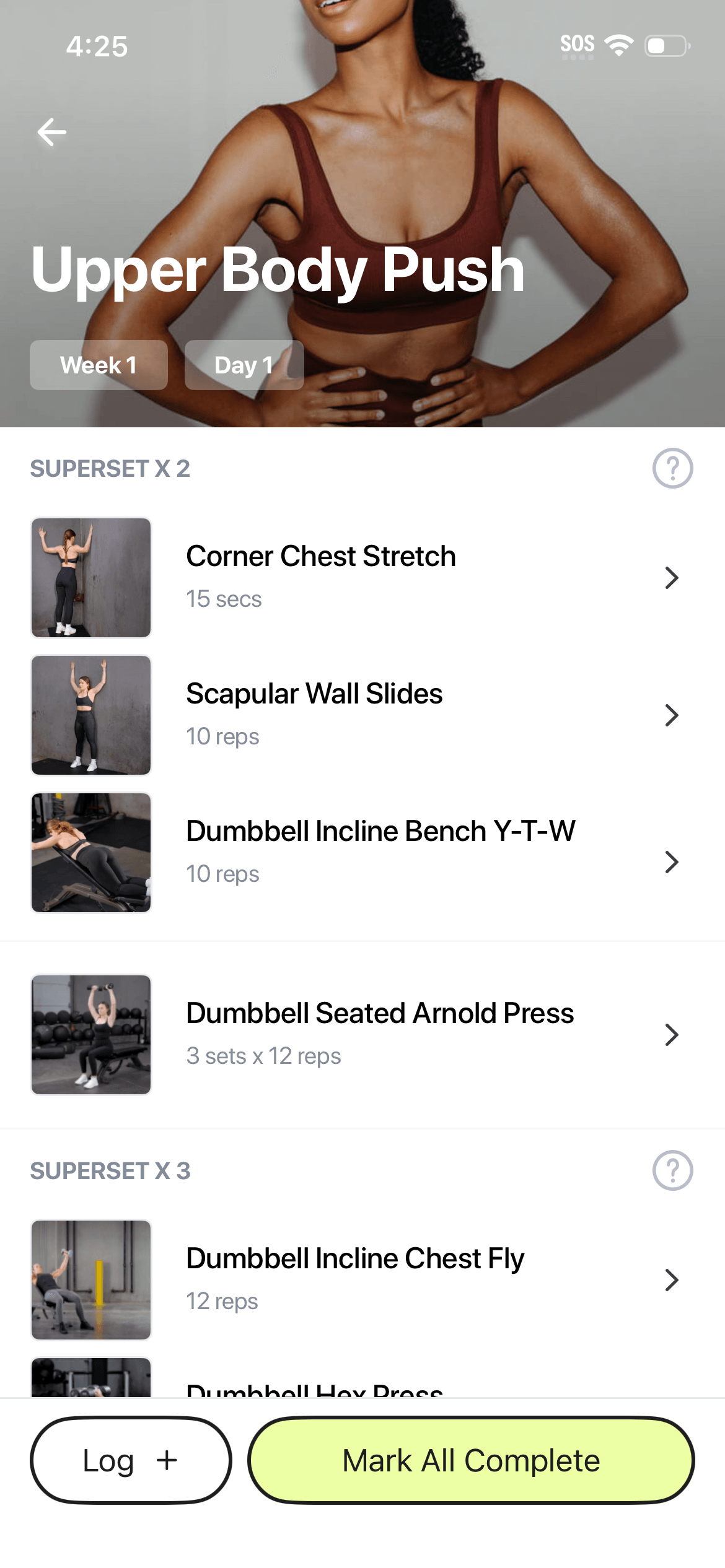Viewport: 725px width, 1568px height.
Task: Tap the Corner Chest Stretch thumbnail image
Action: click(x=90, y=577)
